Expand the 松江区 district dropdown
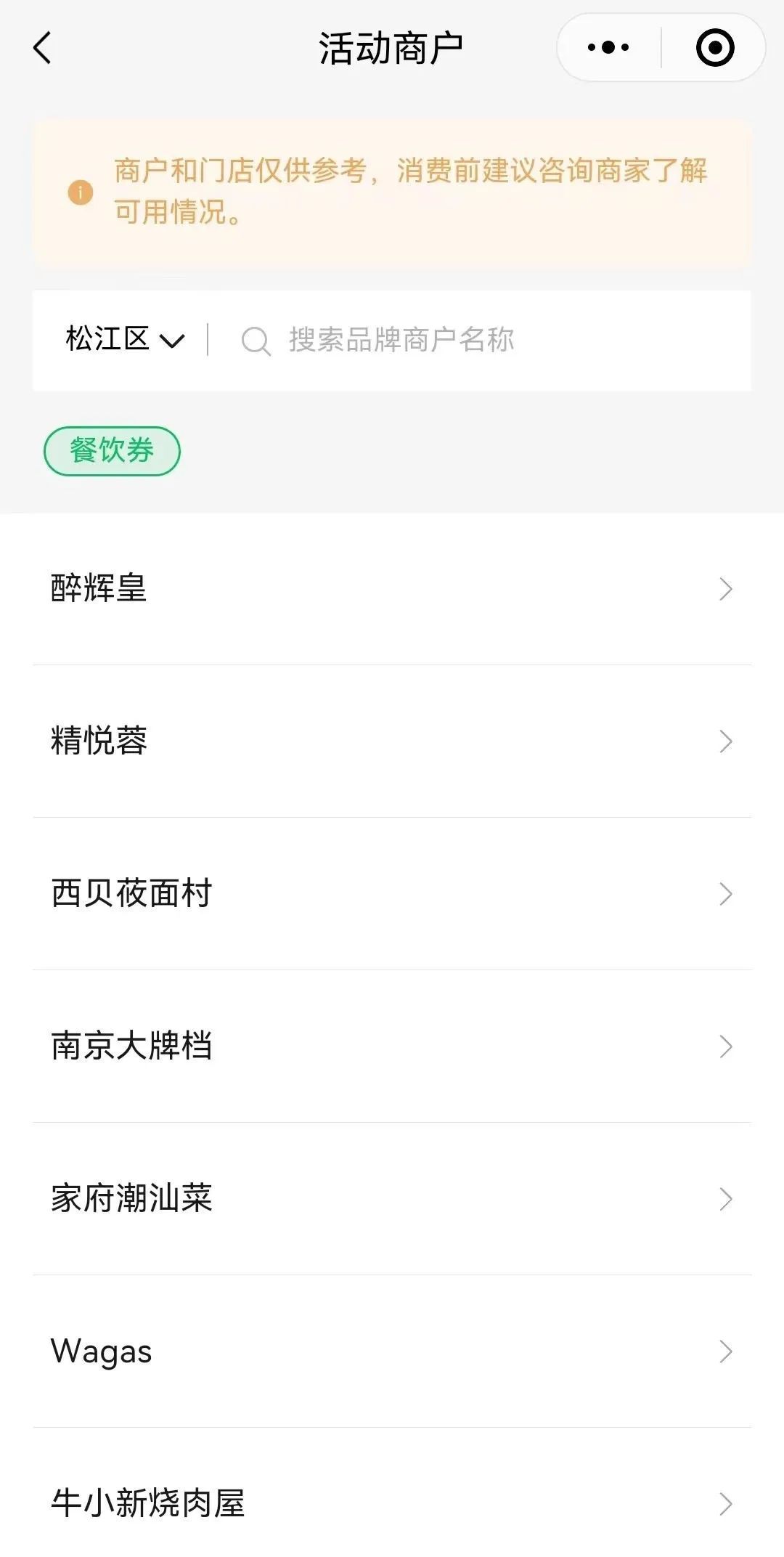The width and height of the screenshot is (784, 1557). [125, 339]
